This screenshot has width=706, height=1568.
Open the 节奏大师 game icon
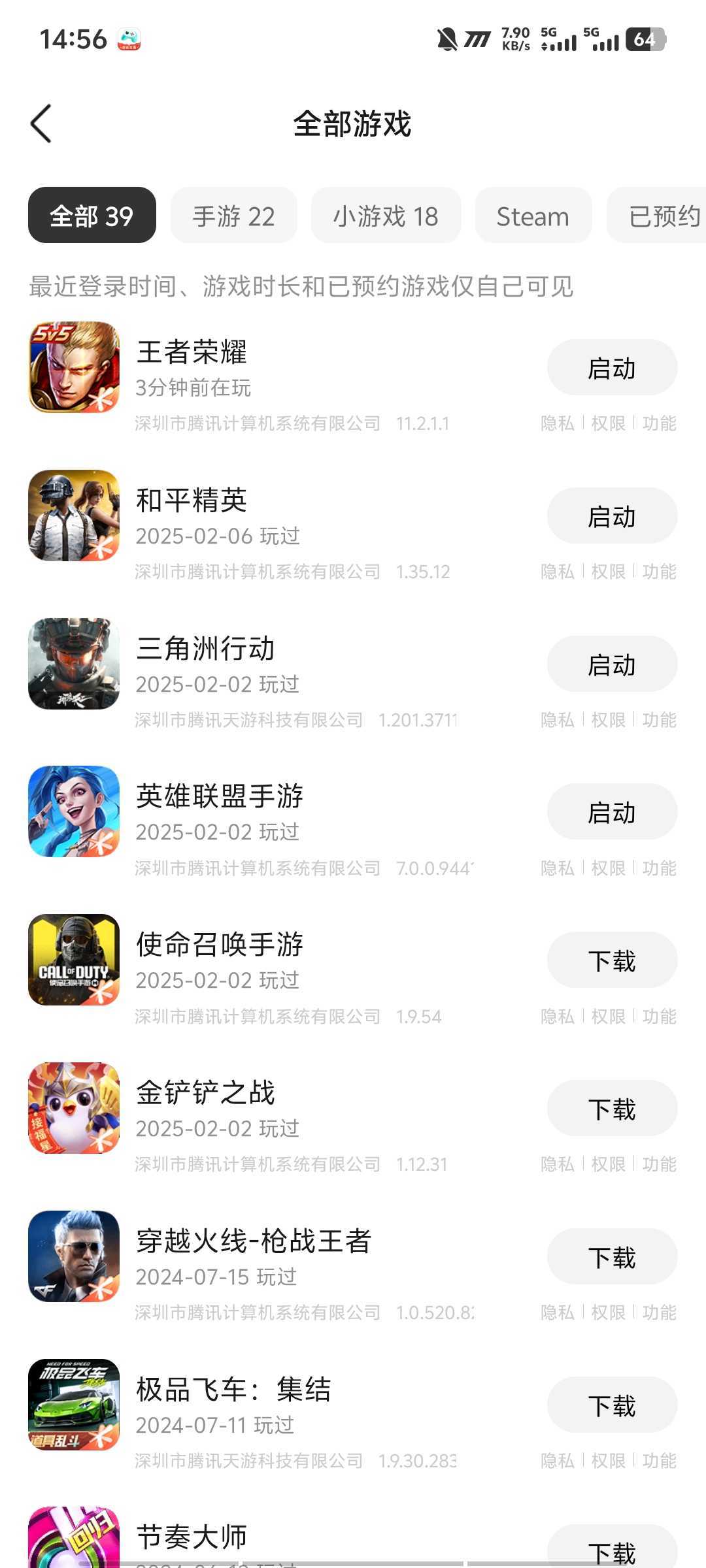tap(74, 1535)
